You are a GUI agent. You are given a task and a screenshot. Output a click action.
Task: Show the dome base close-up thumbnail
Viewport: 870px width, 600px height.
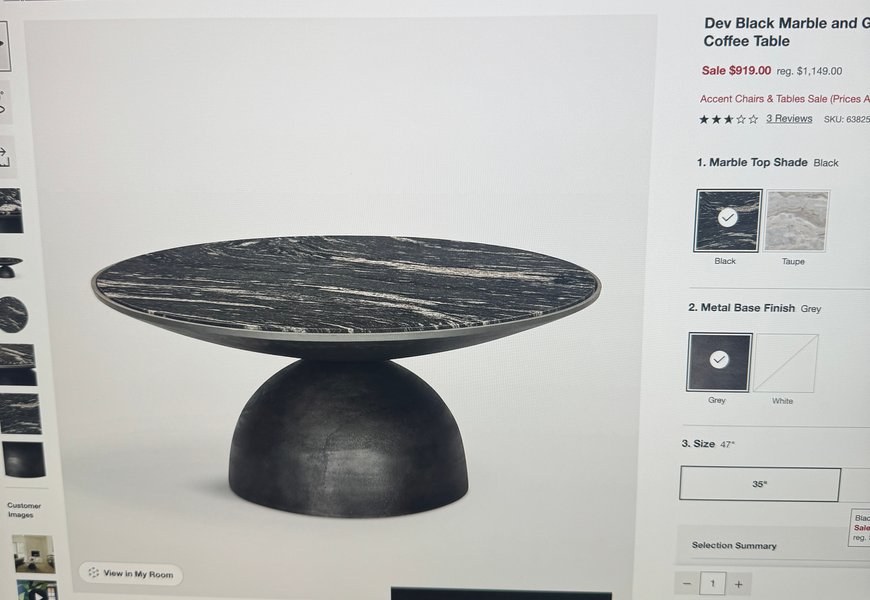22,459
